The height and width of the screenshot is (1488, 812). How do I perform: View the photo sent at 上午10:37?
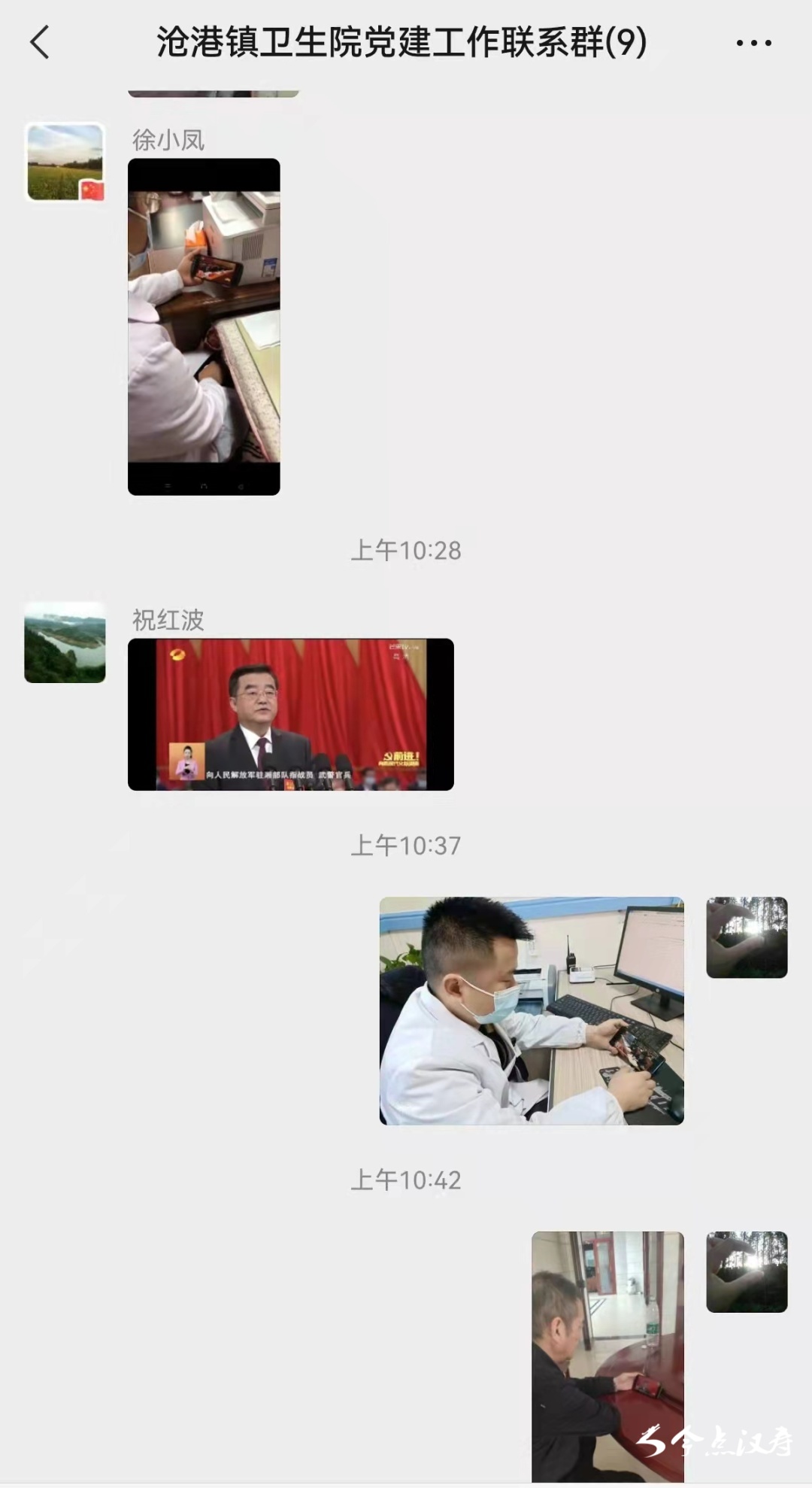pyautogui.click(x=532, y=1010)
